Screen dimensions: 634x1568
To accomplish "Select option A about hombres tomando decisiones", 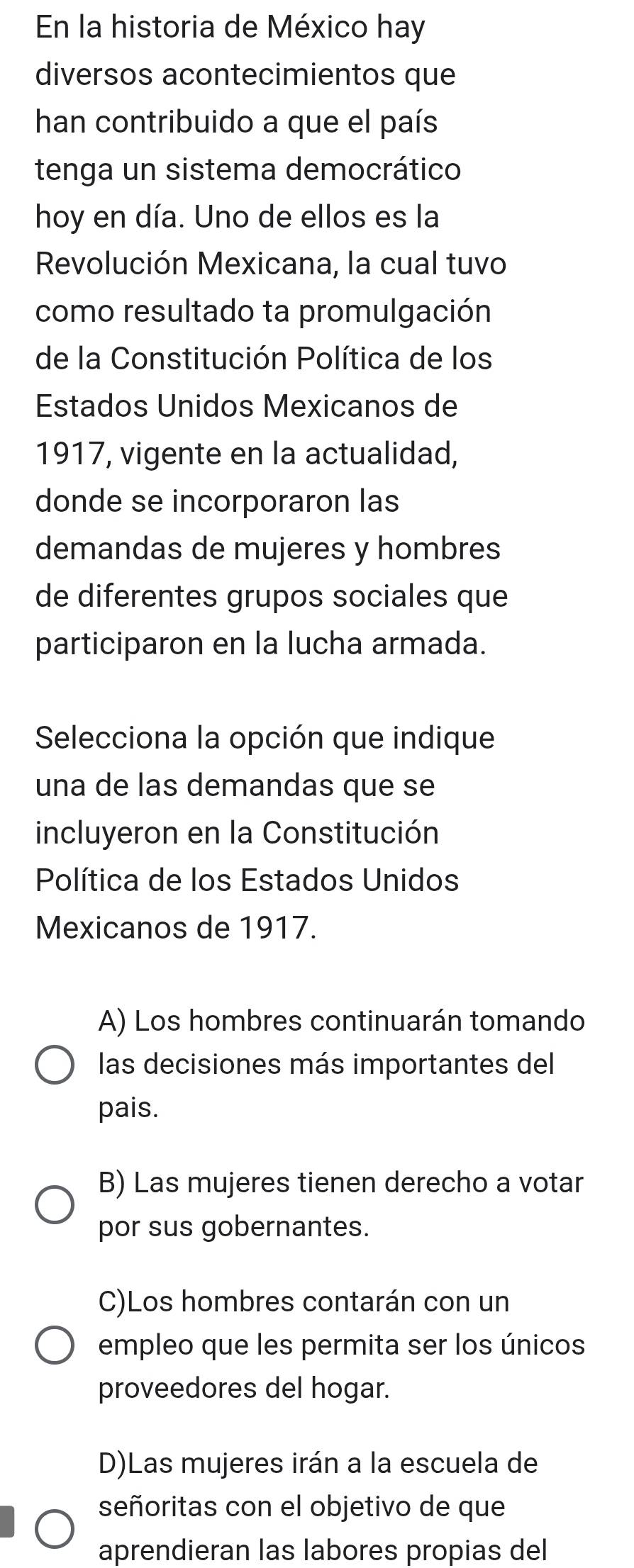I will click(54, 1064).
